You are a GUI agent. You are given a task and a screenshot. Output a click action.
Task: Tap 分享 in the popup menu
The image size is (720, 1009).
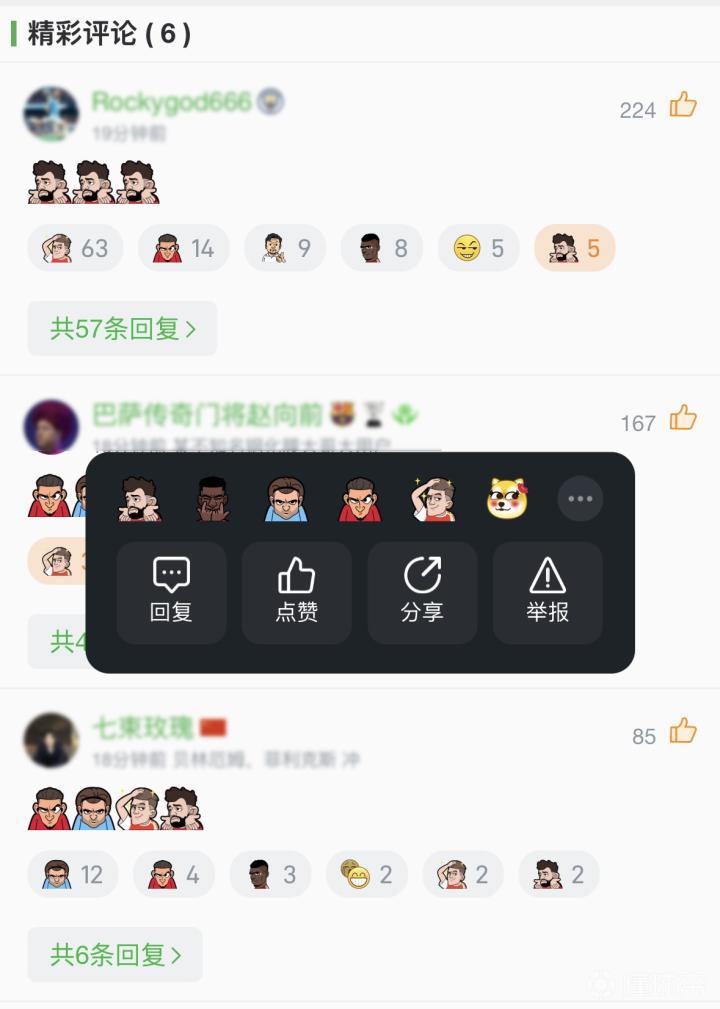pyautogui.click(x=422, y=592)
